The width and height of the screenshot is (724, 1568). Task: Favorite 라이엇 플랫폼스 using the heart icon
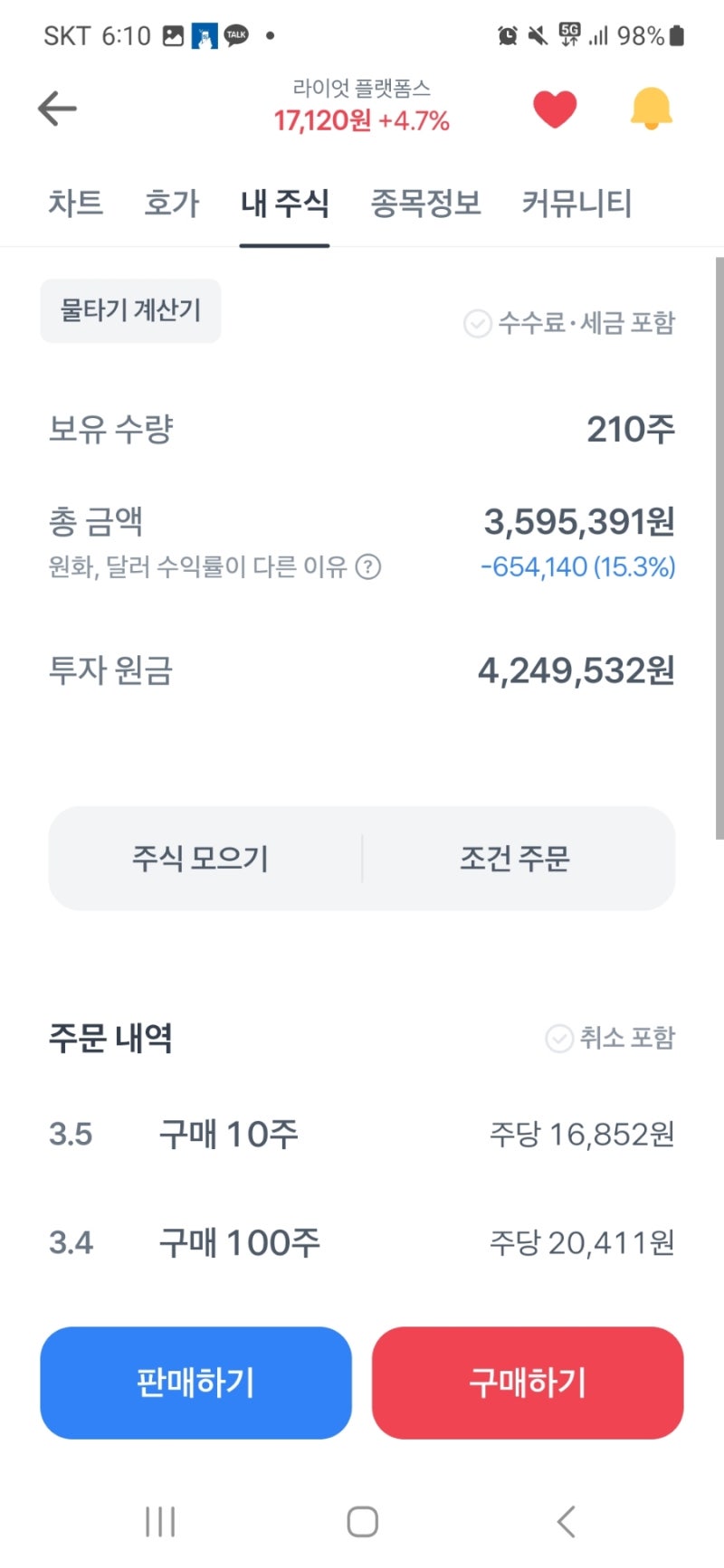[554, 107]
